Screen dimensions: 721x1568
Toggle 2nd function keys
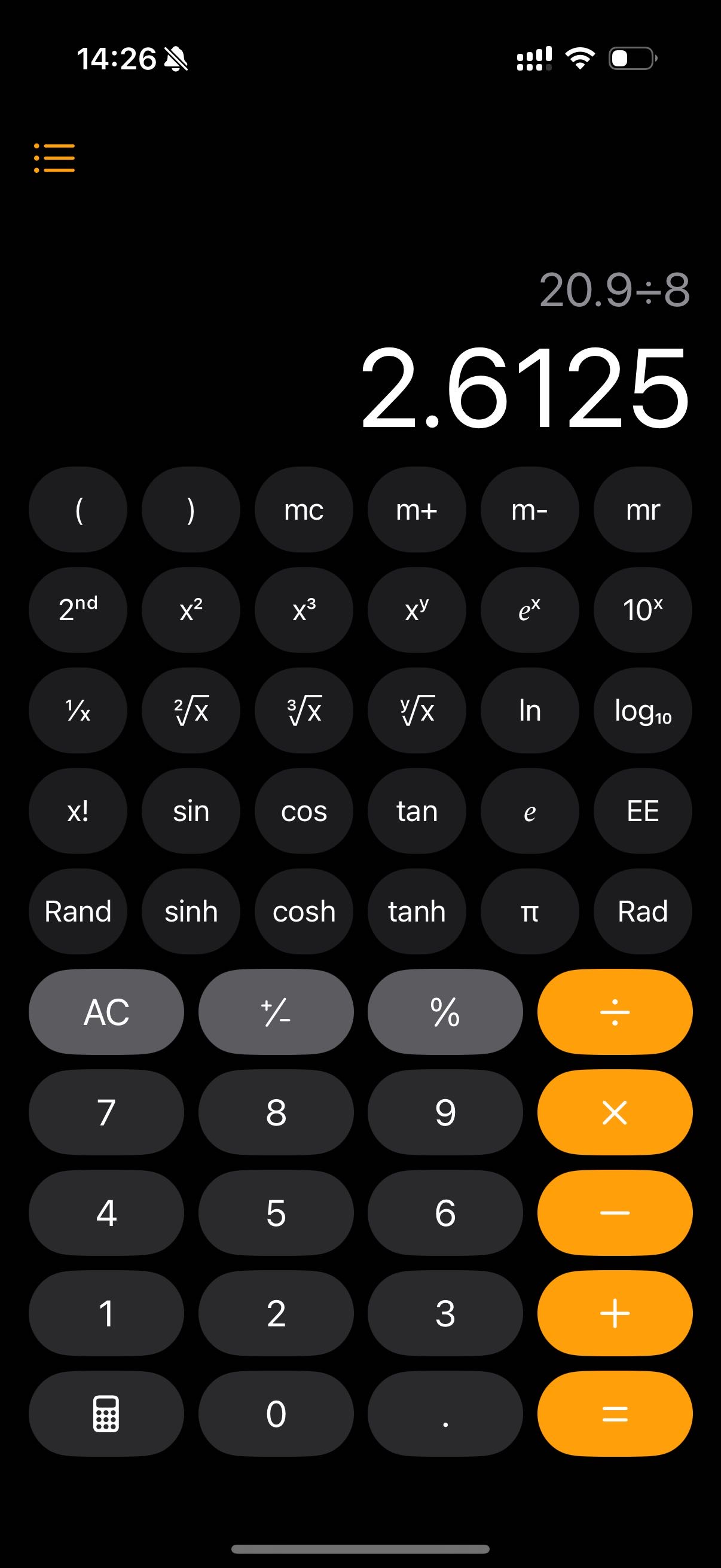click(78, 610)
